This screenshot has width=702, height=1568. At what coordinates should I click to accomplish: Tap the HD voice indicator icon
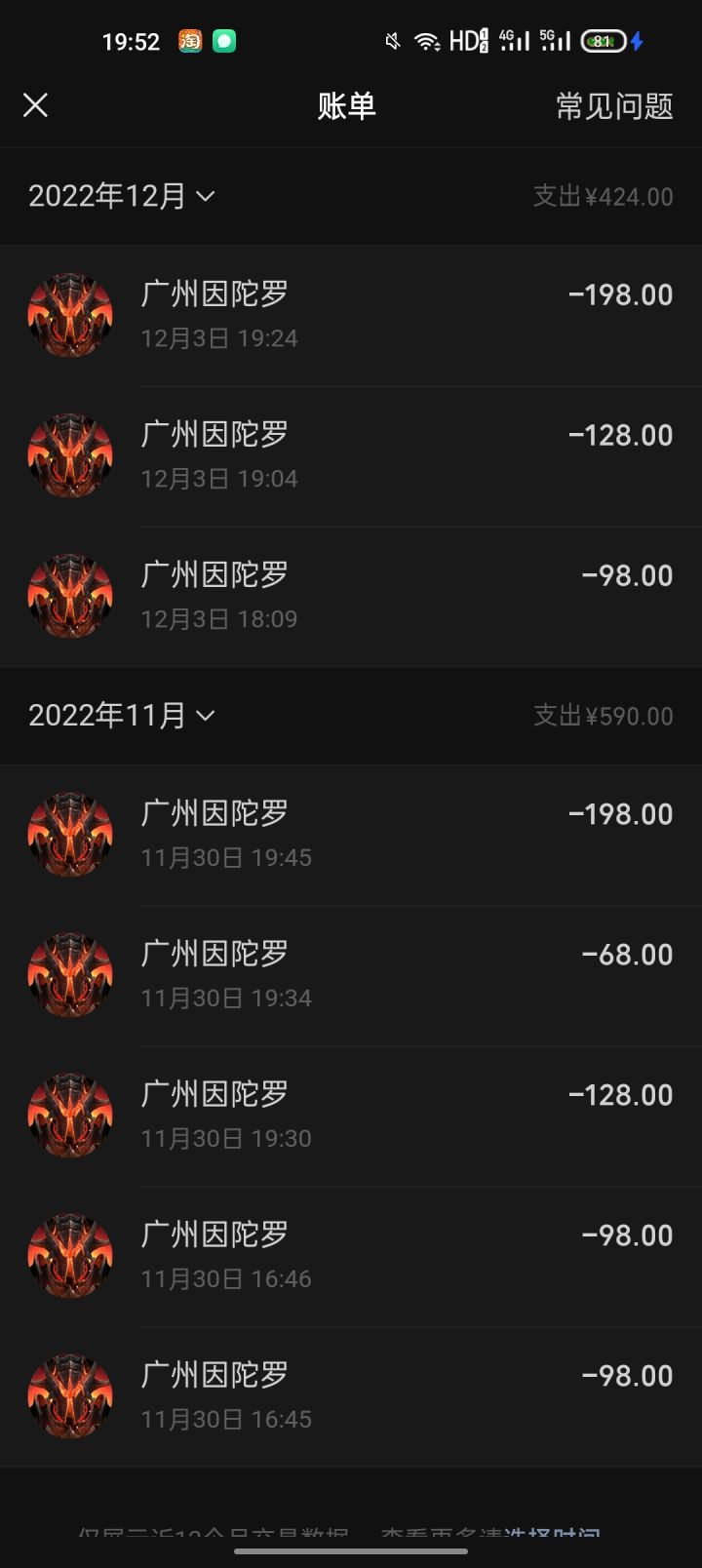point(468,41)
